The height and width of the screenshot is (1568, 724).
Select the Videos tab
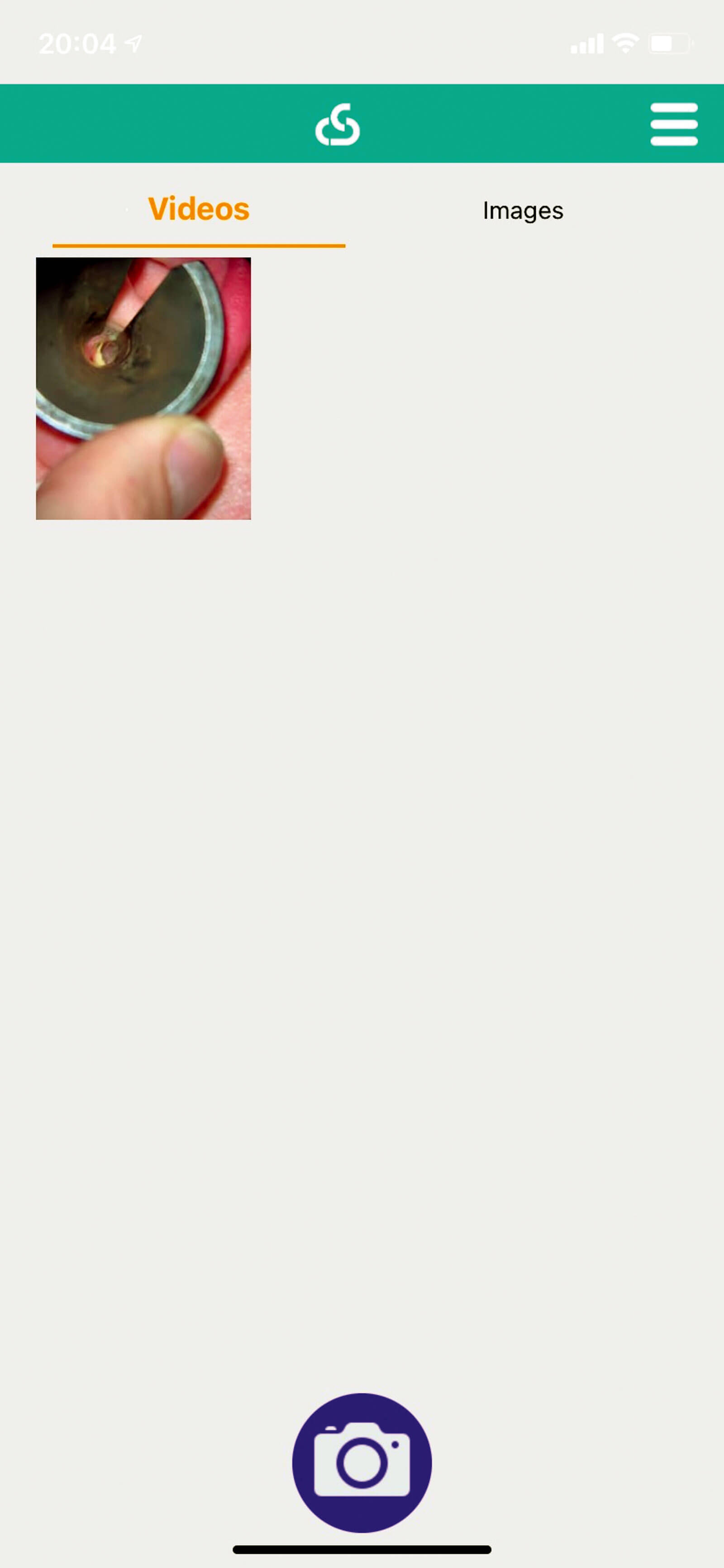199,209
